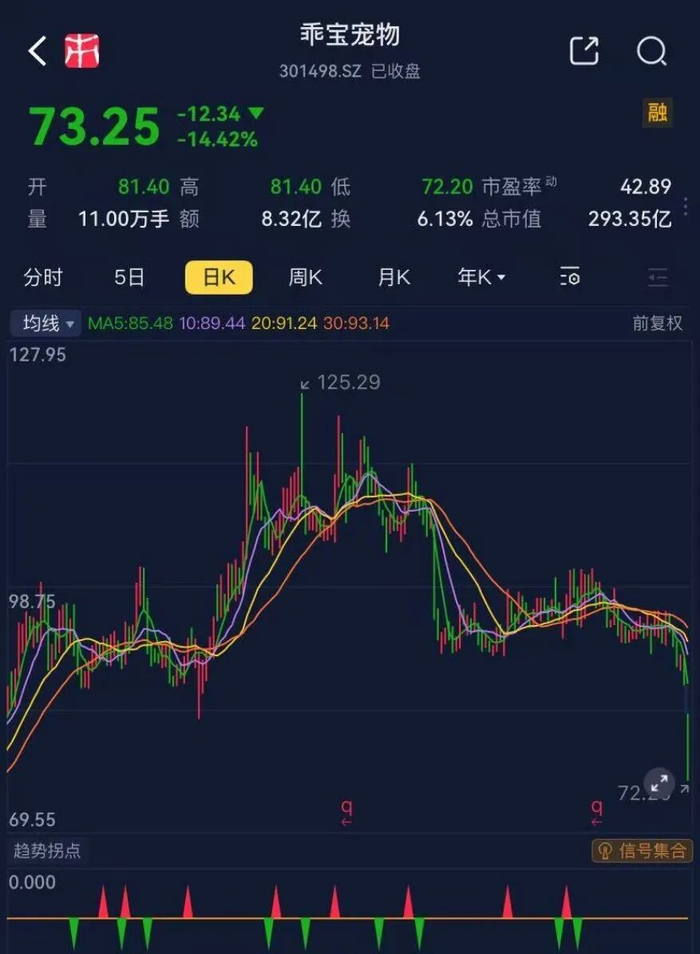Open the three-dot menu beside 总市值
Screen dimensions: 700x954
pyautogui.click(x=686, y=206)
